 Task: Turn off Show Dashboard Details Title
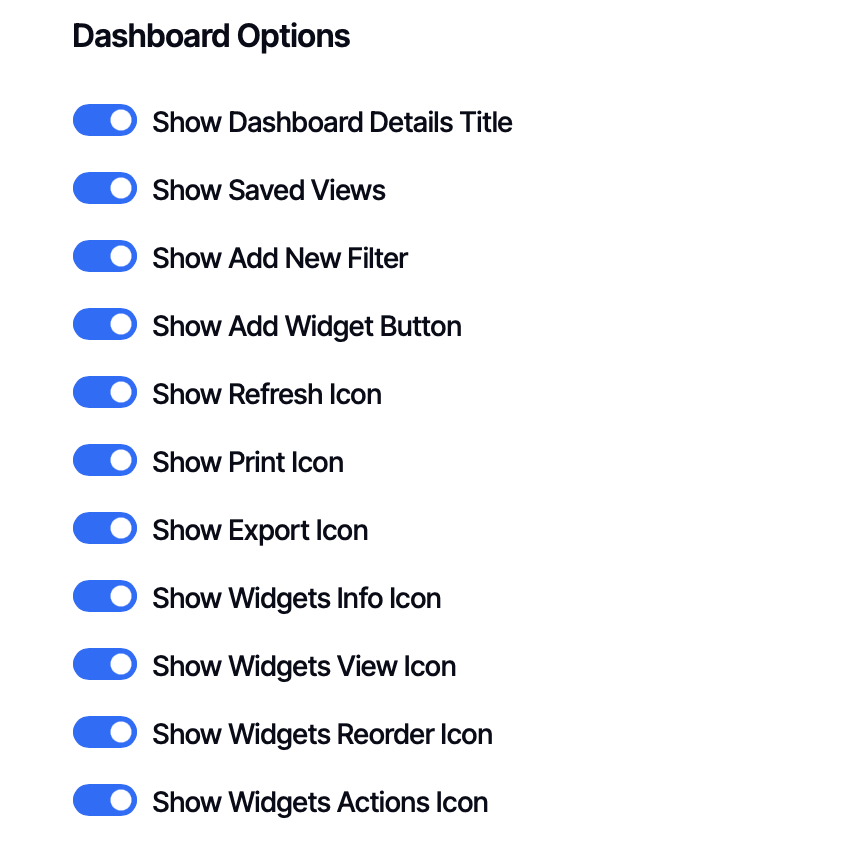coord(105,121)
